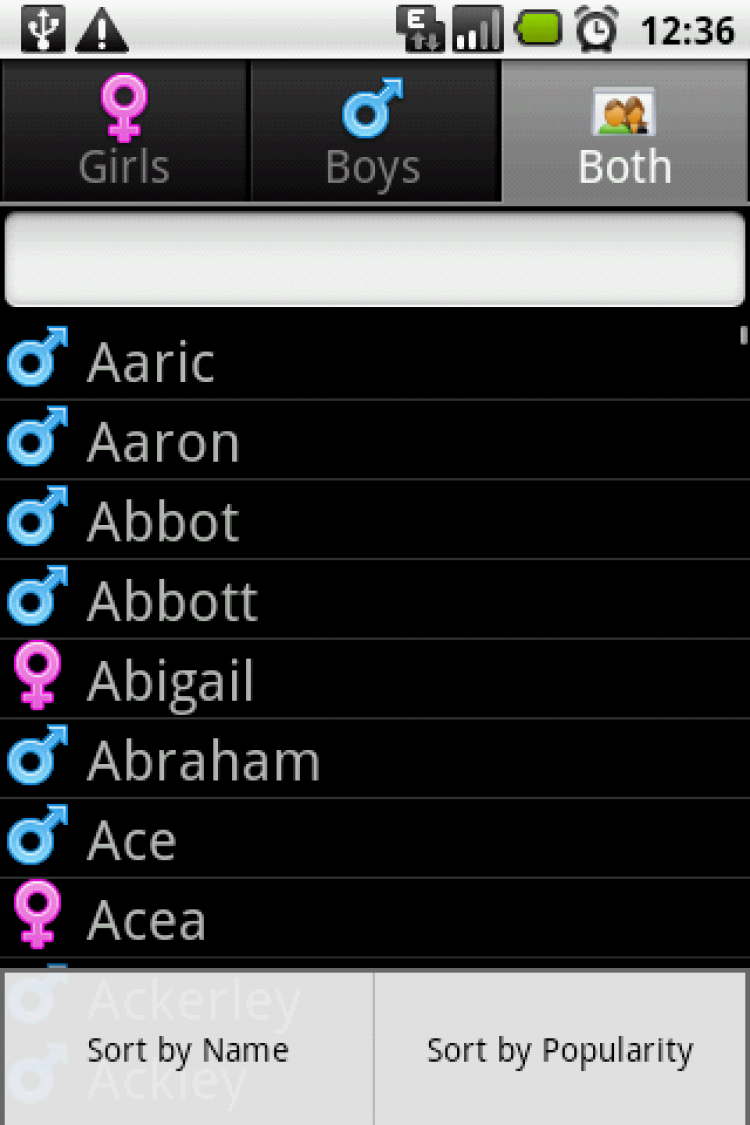Switch to the Girls tab

(x=124, y=131)
